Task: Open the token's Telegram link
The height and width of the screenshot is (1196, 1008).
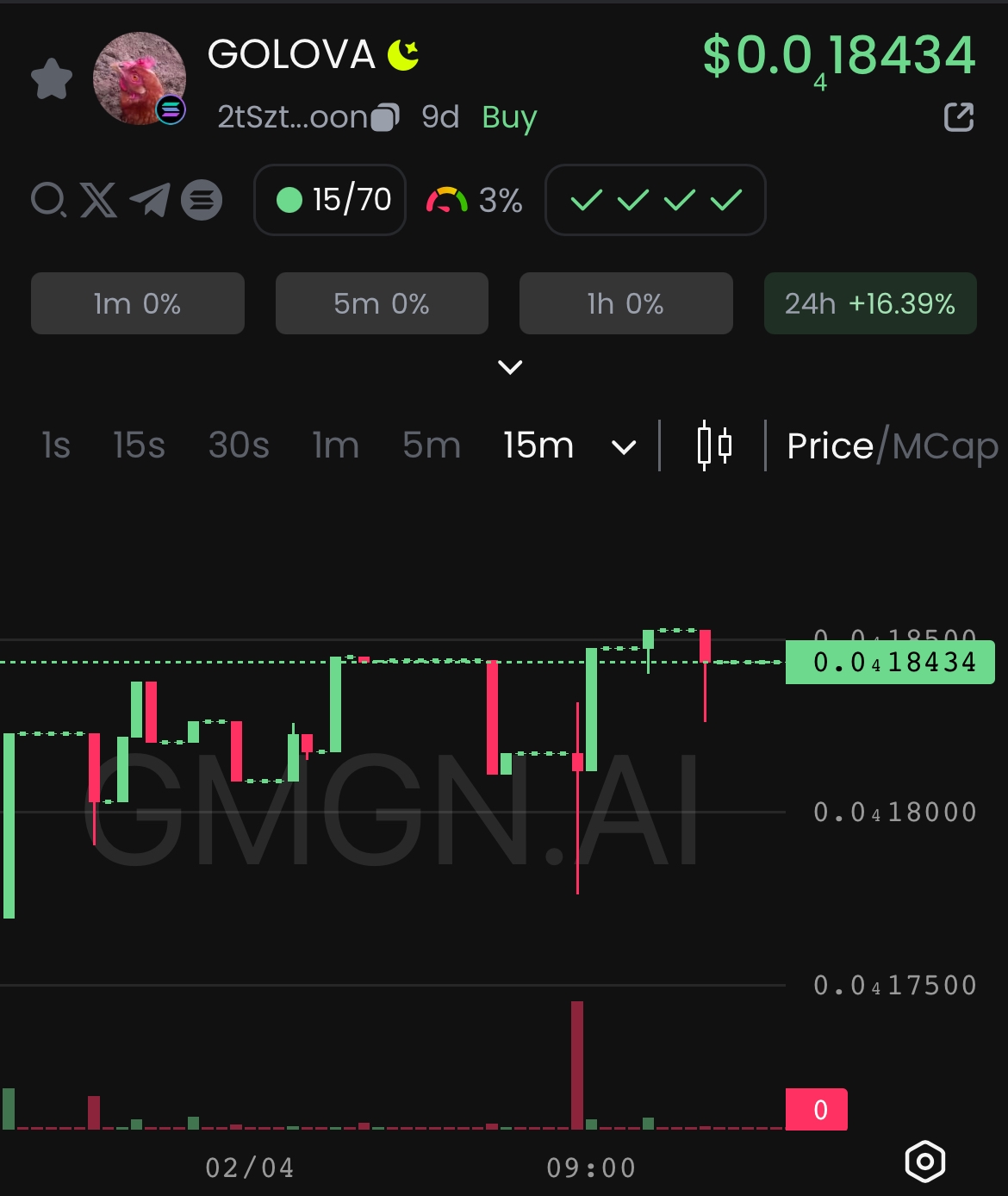Action: point(150,200)
